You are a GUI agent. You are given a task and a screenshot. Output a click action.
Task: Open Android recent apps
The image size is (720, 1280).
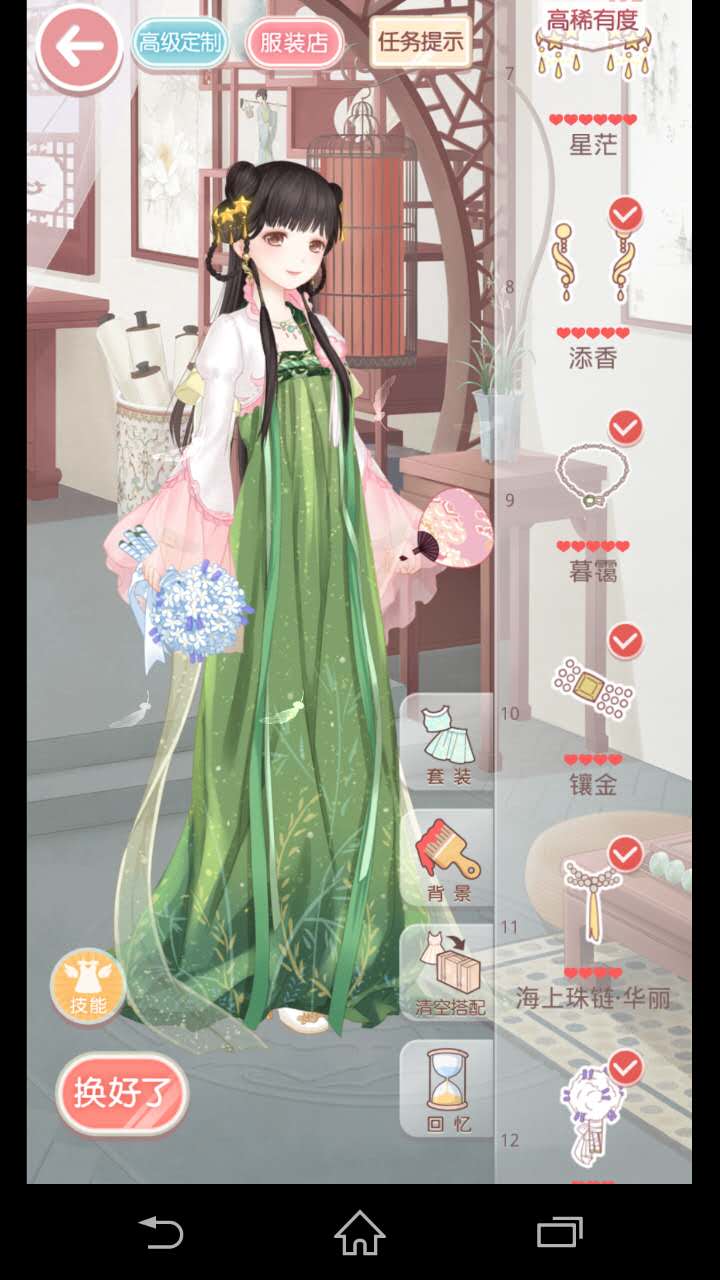click(x=559, y=1232)
